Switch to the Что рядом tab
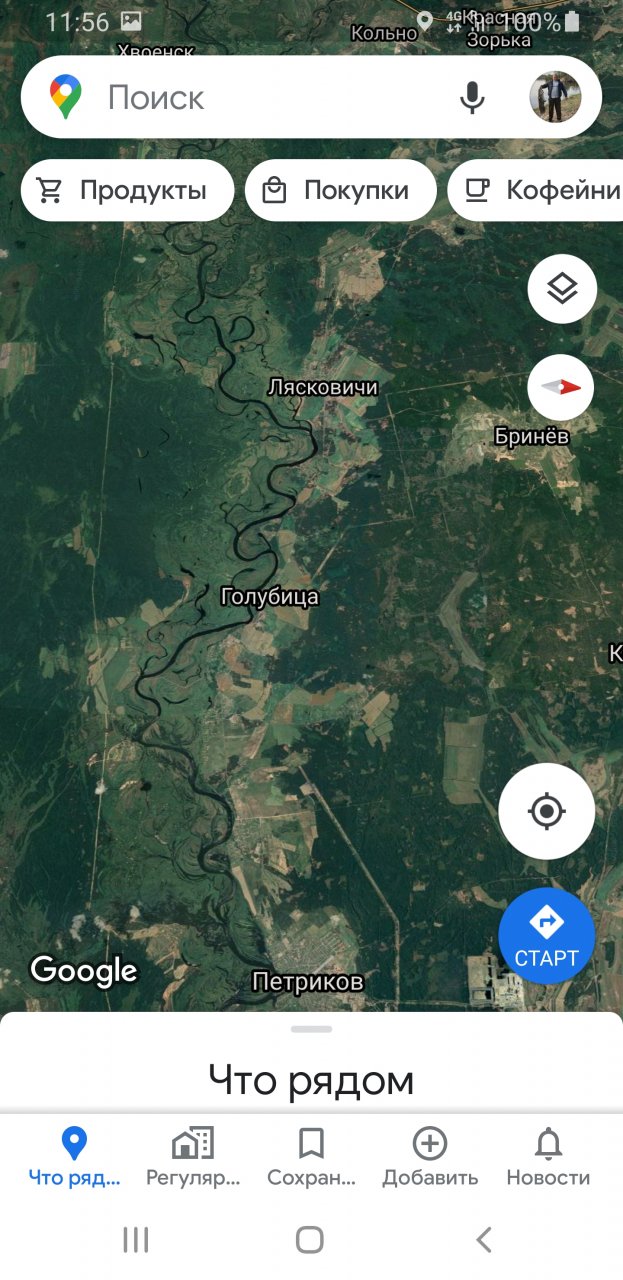Viewport: 623px width, 1280px height. point(74,1157)
